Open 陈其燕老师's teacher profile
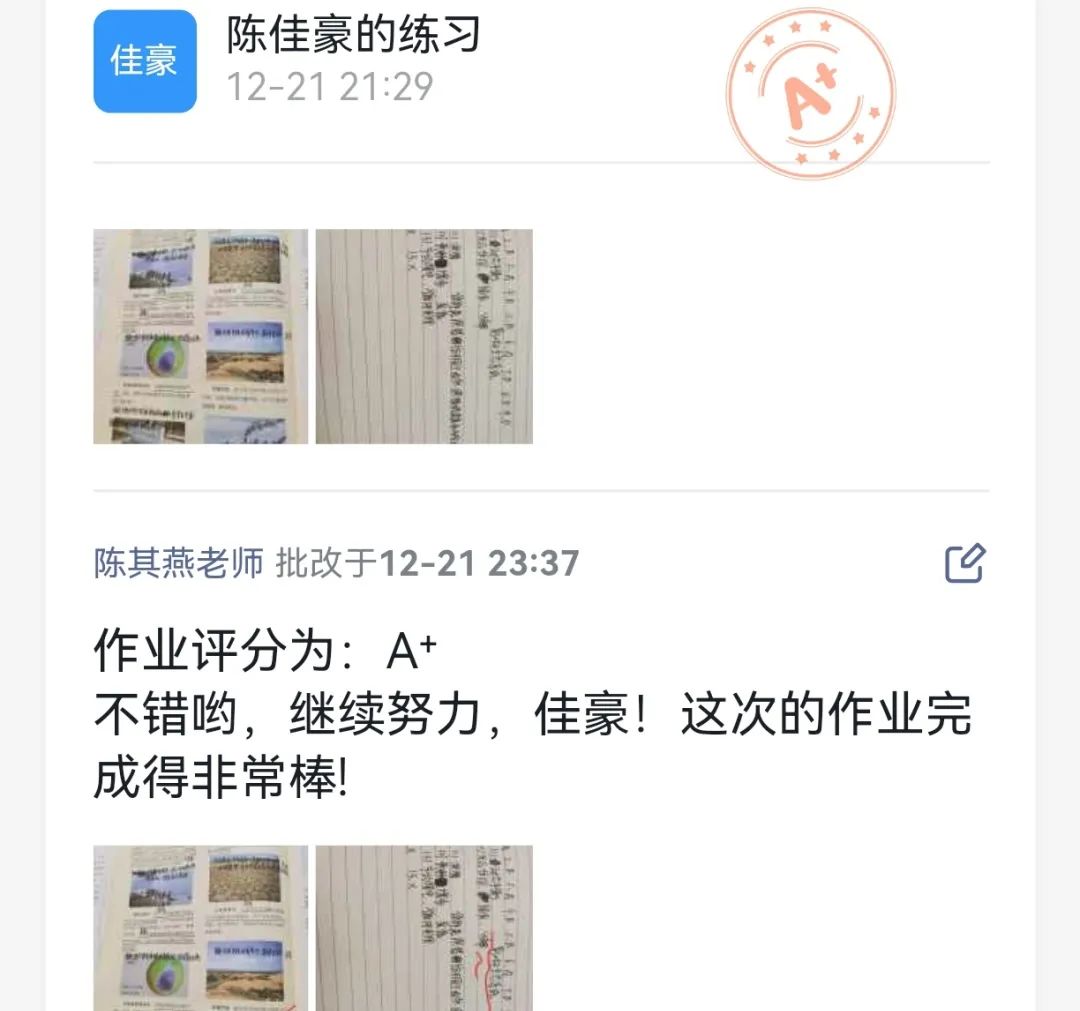 pos(178,564)
